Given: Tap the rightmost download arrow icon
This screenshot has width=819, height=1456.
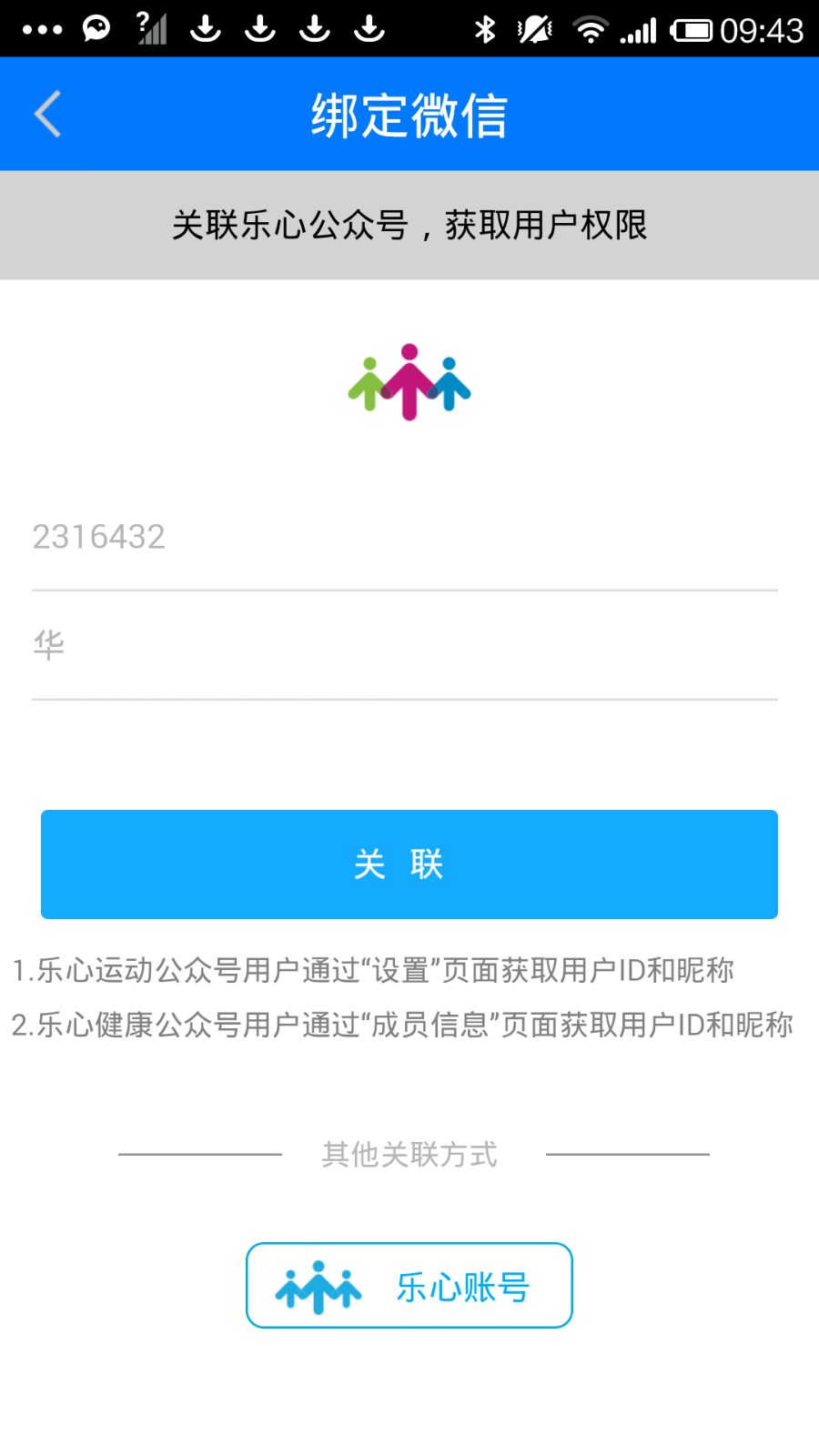Looking at the screenshot, I should pyautogui.click(x=369, y=28).
